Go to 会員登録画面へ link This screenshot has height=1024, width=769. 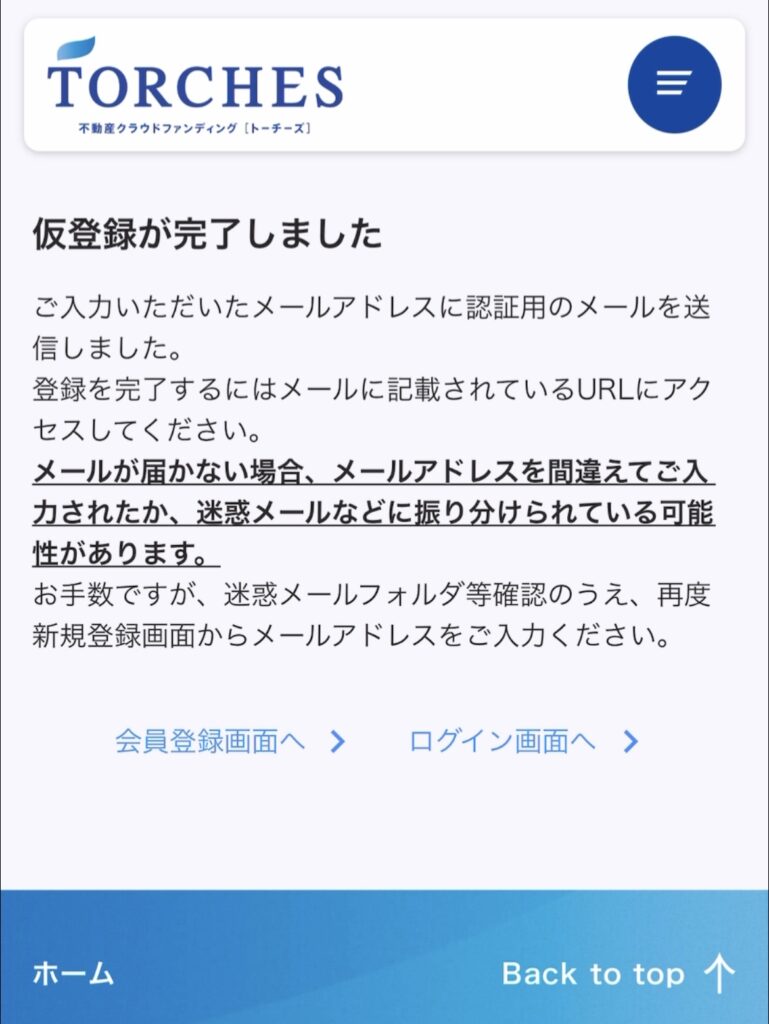pyautogui.click(x=230, y=741)
